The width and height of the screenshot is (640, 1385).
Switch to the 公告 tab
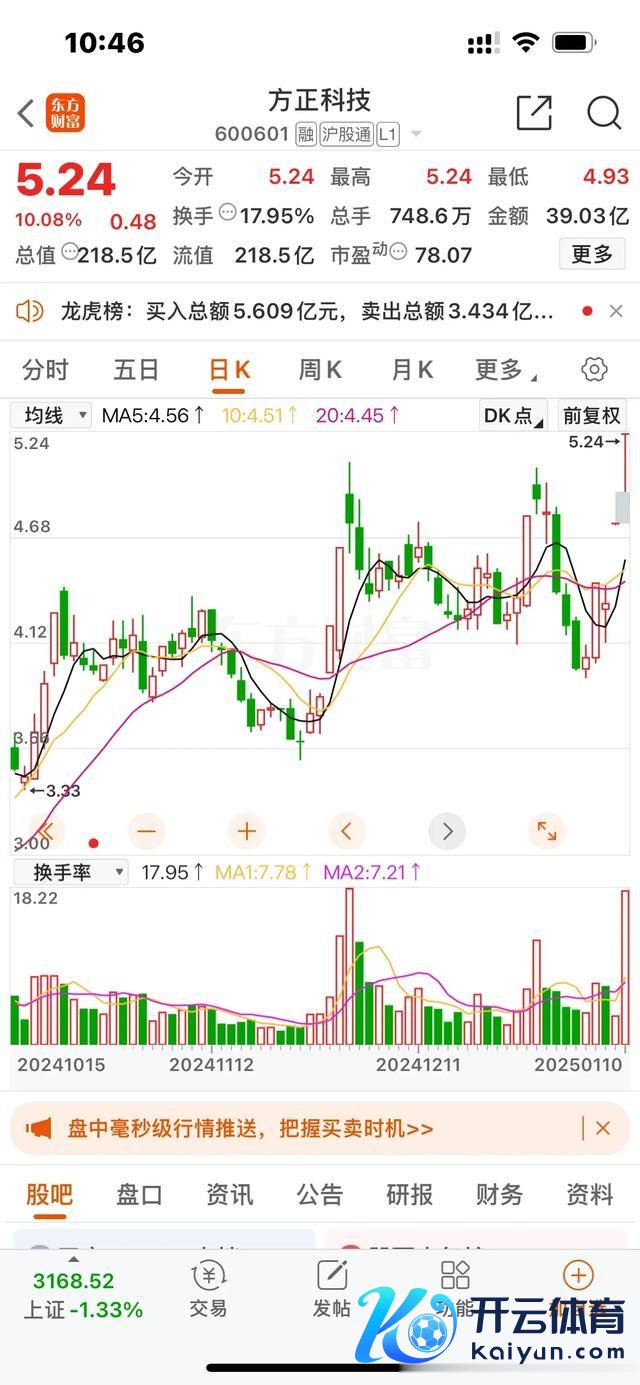(x=319, y=1194)
